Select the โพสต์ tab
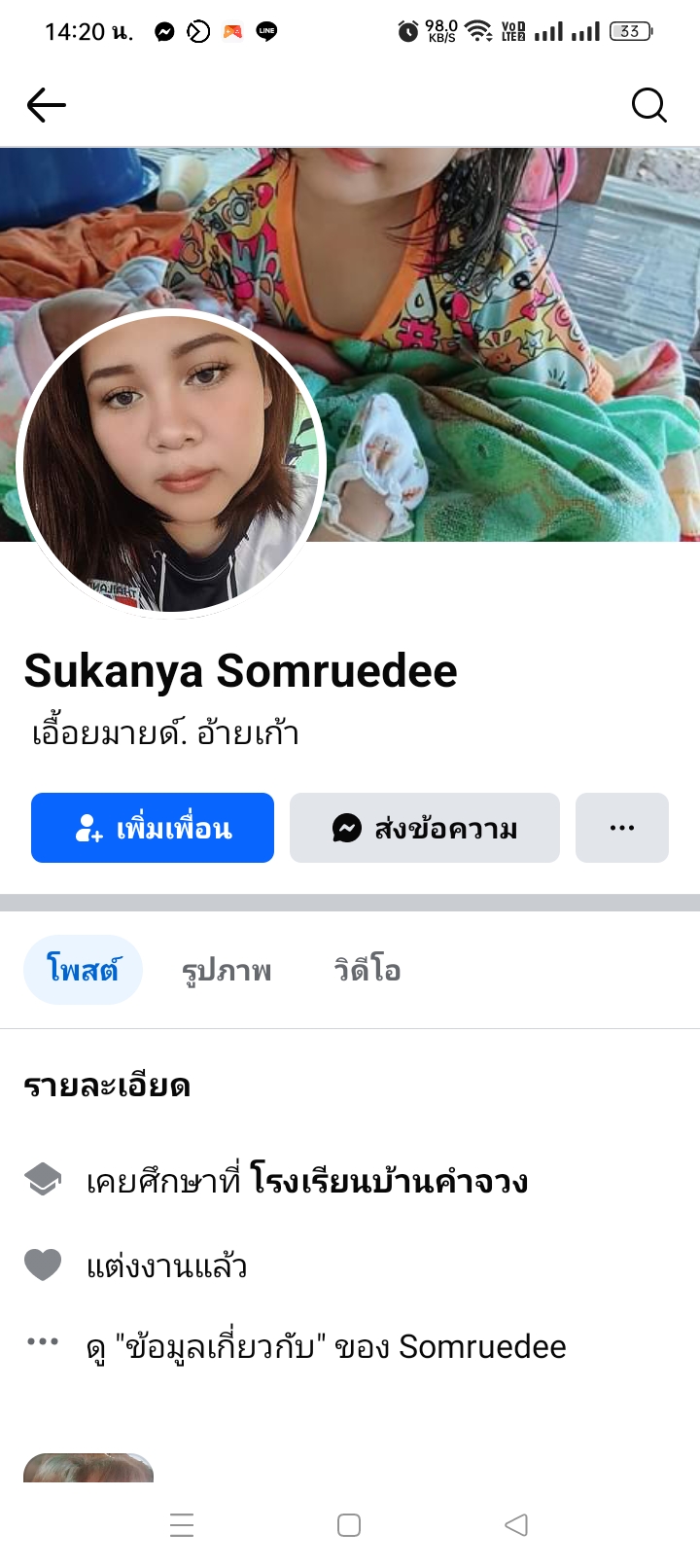Screen dimensions: 700x1568 tap(83, 970)
